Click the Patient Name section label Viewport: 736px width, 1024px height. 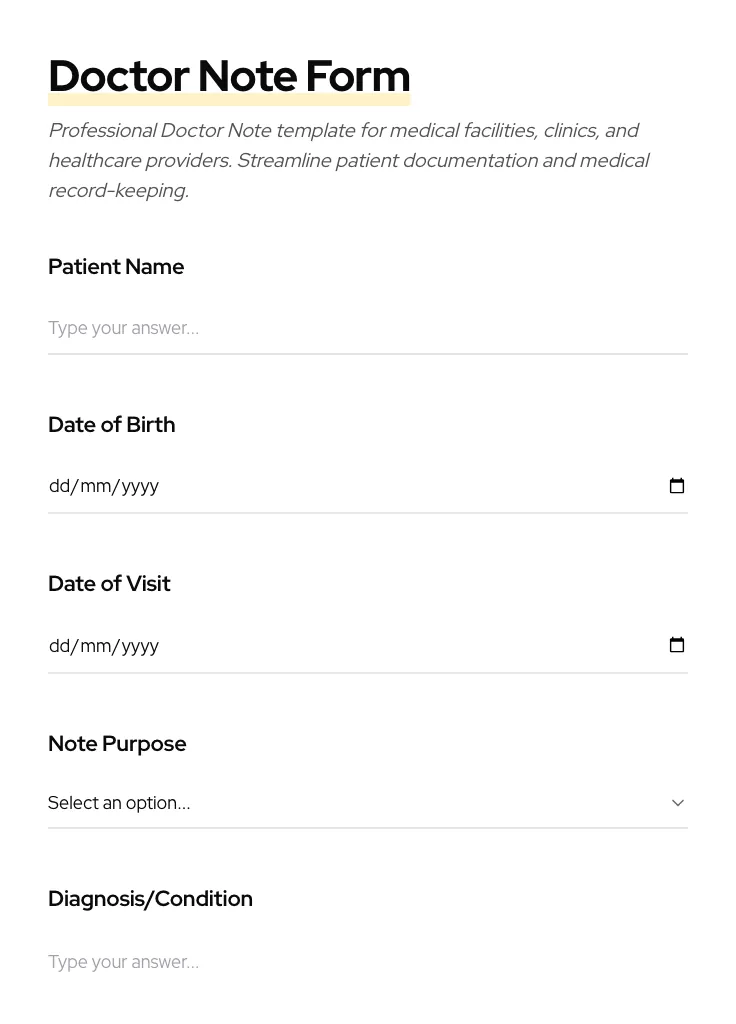pyautogui.click(x=116, y=267)
